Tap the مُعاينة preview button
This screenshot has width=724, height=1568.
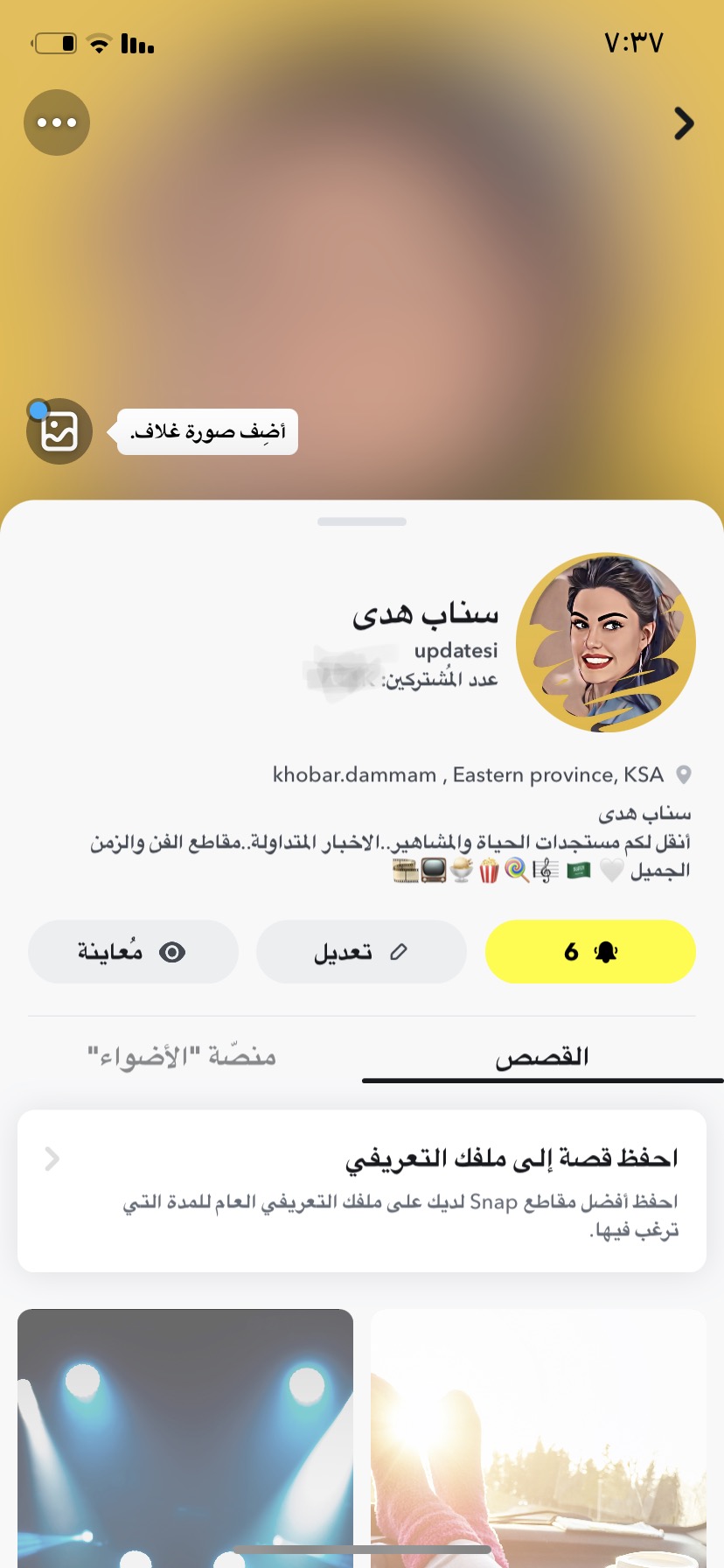[133, 951]
